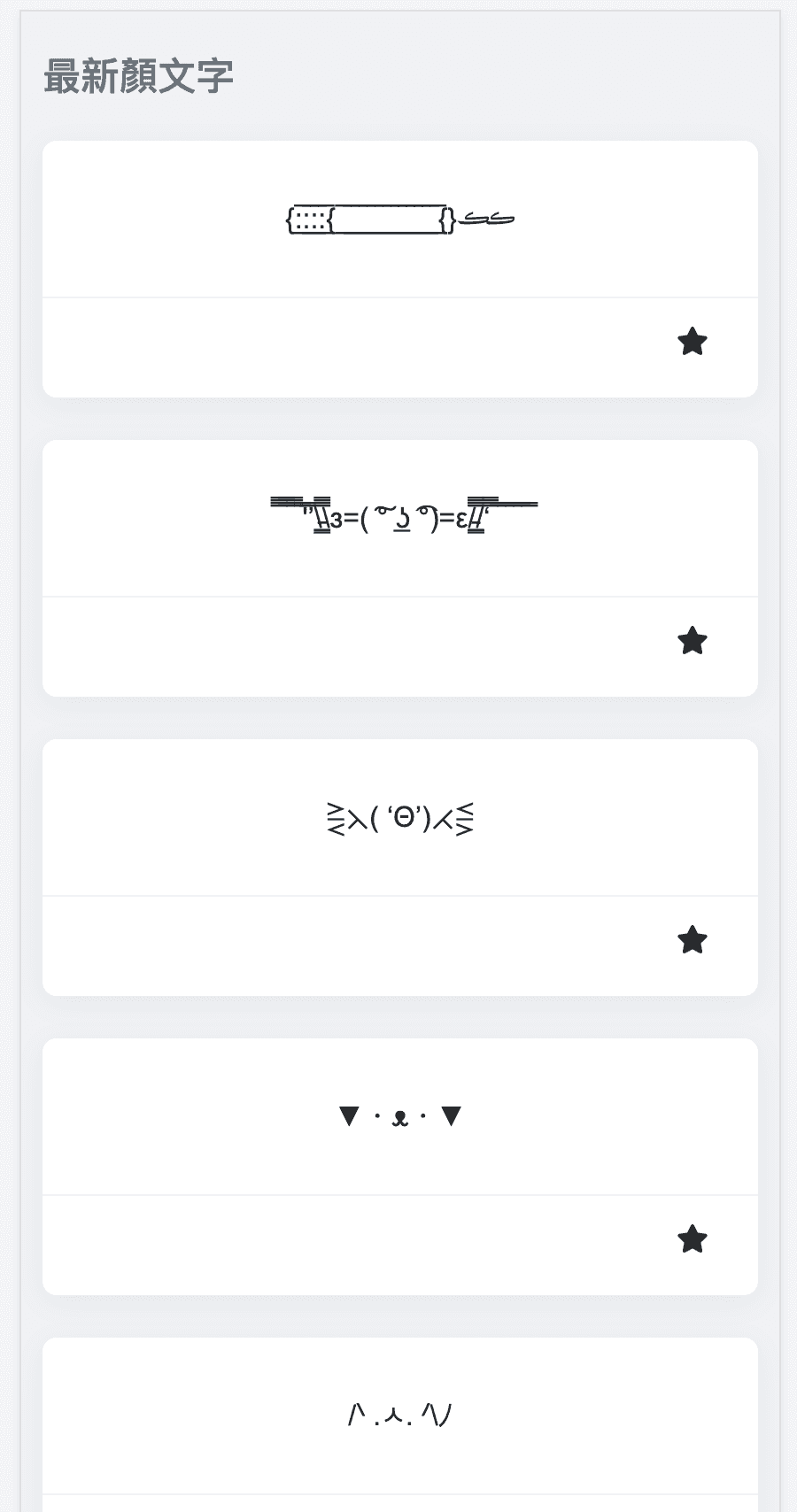Favorite the cigarette kaomoji with its star
The height and width of the screenshot is (1512, 797).
[692, 342]
